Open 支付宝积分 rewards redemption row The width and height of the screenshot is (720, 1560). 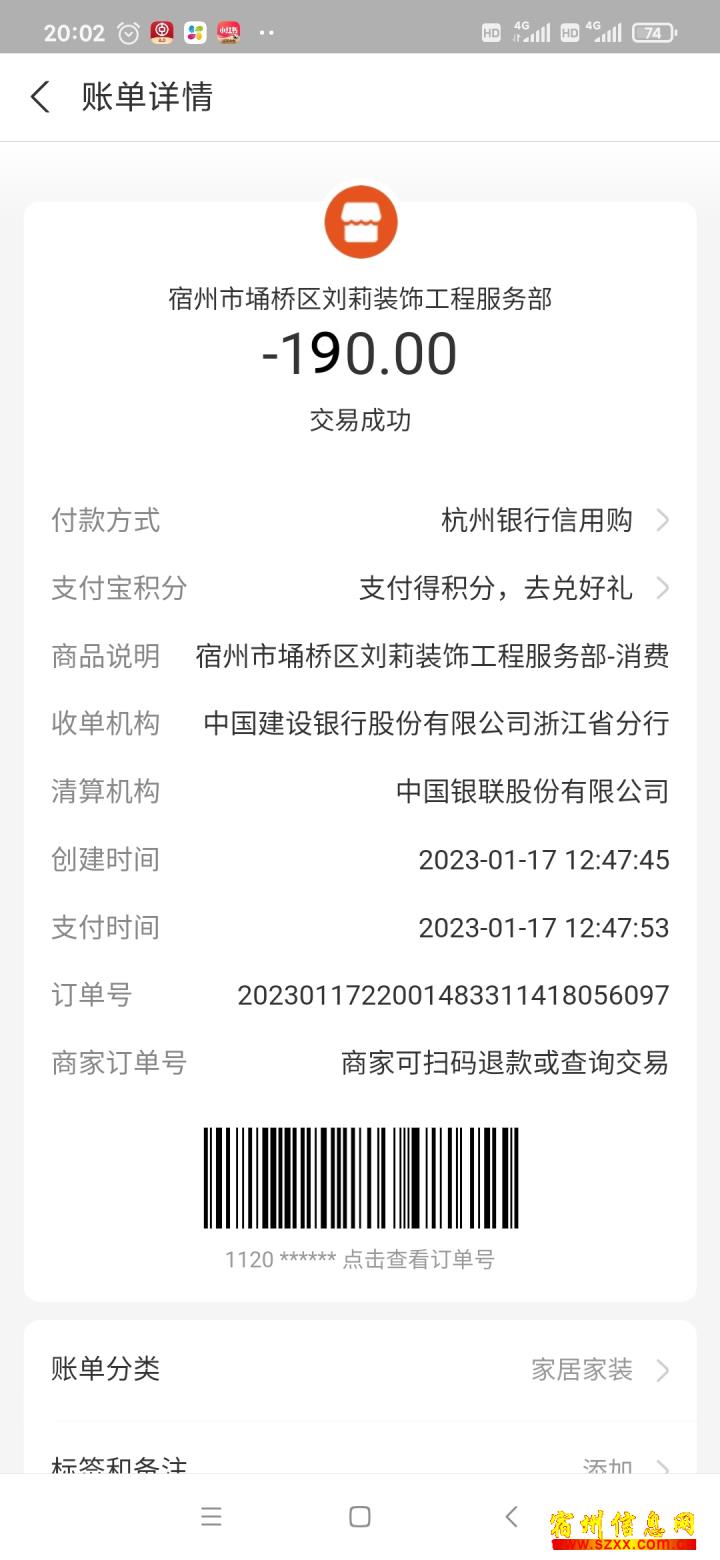coord(360,588)
